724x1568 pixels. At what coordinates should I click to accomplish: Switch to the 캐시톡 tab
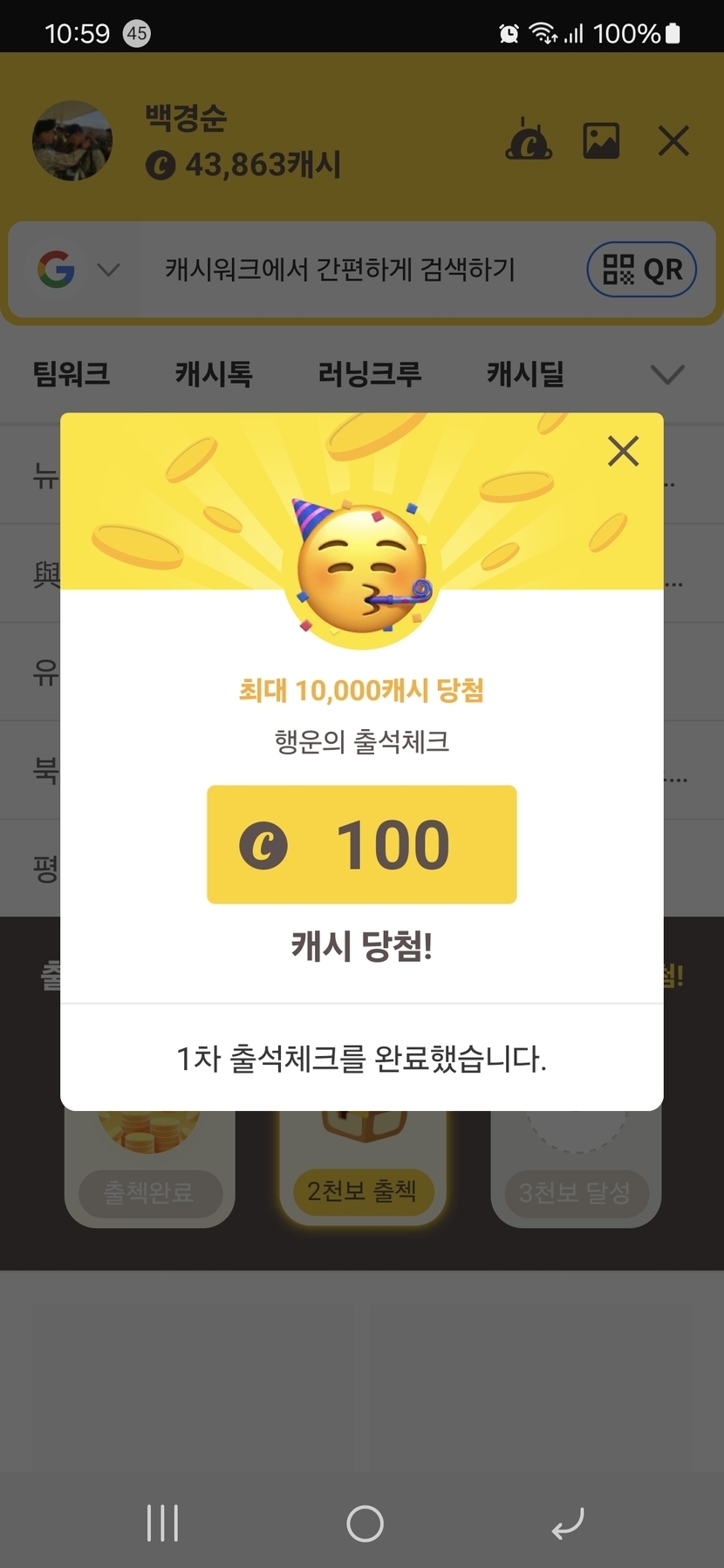click(214, 375)
